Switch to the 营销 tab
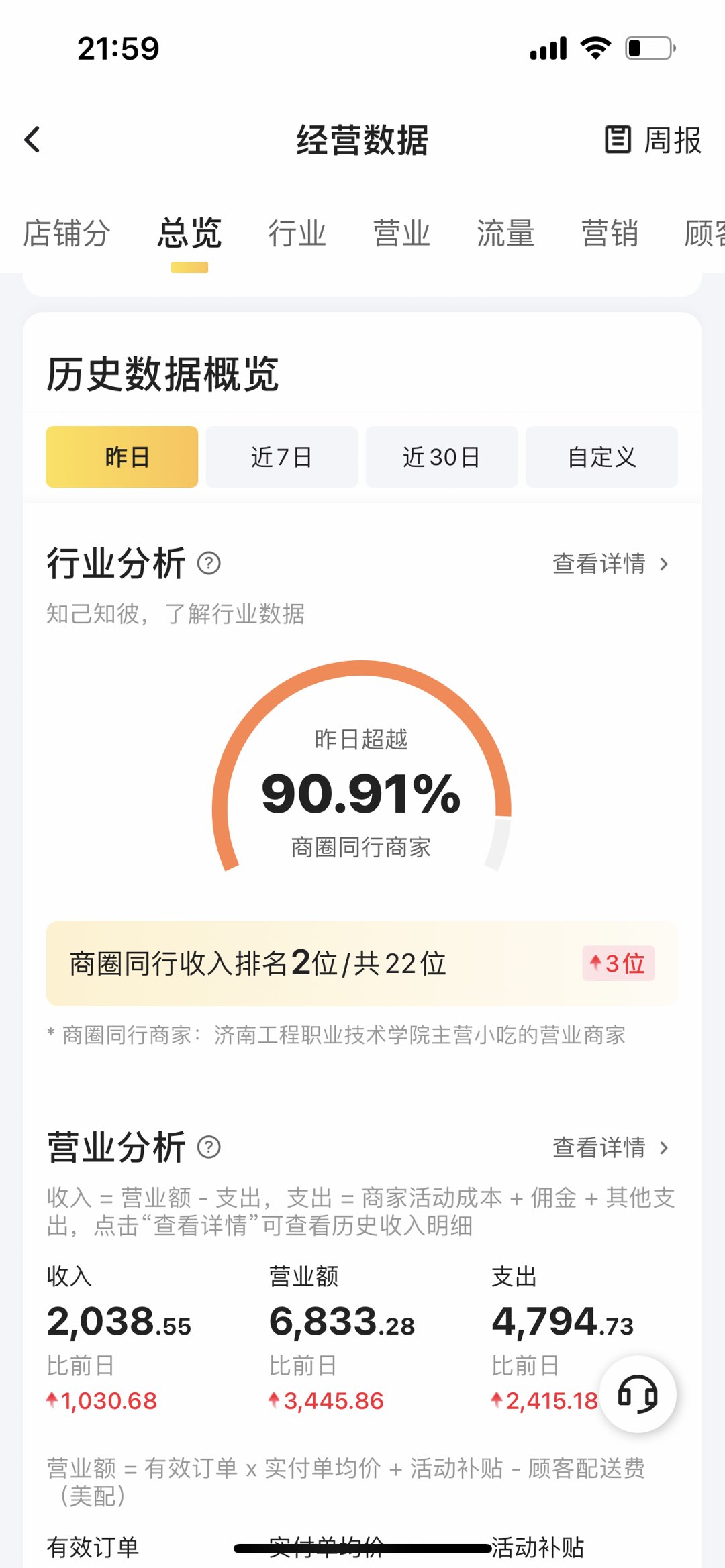Viewport: 725px width, 1568px height. coord(609,233)
